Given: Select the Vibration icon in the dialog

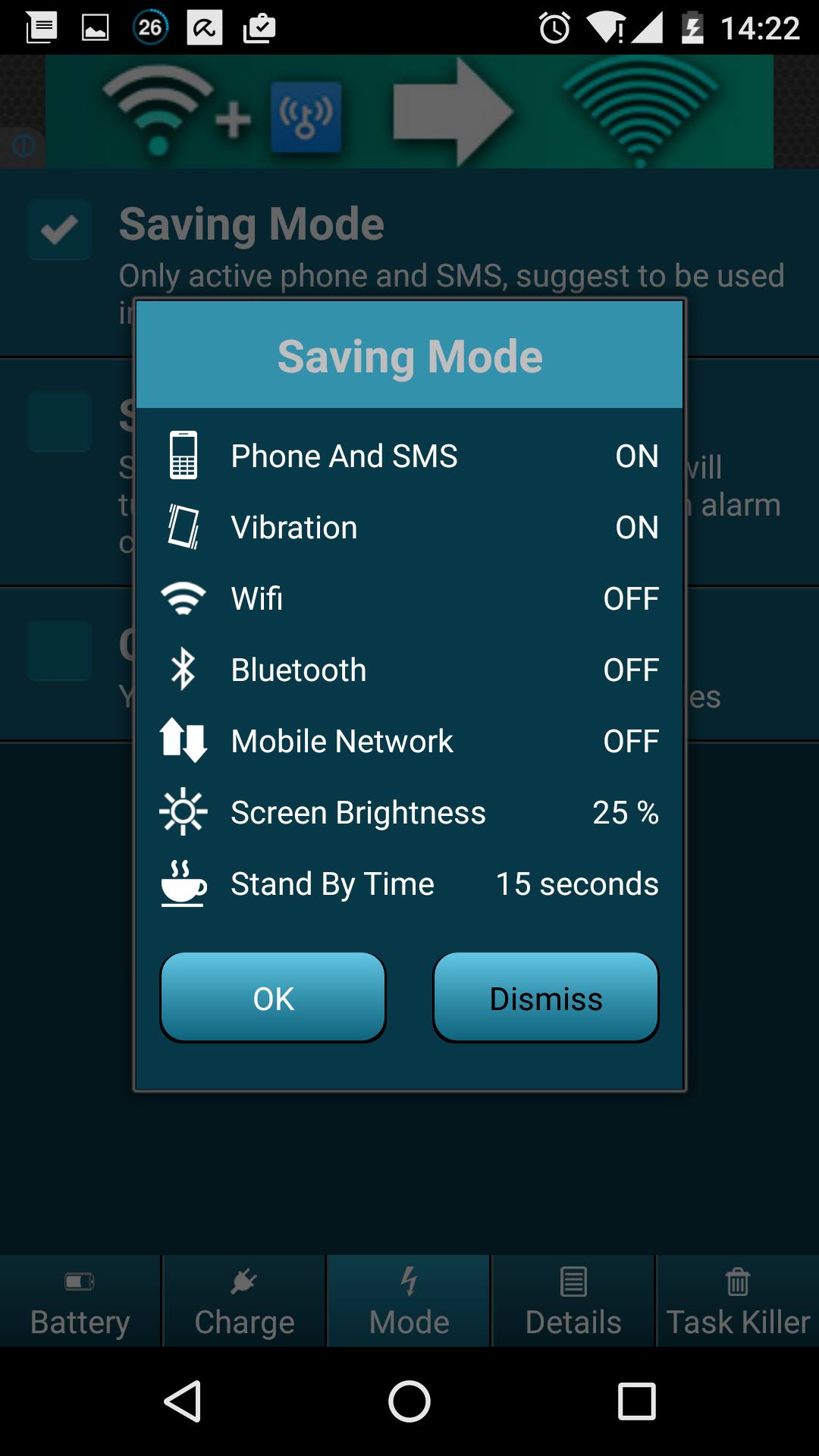Looking at the screenshot, I should pyautogui.click(x=183, y=526).
